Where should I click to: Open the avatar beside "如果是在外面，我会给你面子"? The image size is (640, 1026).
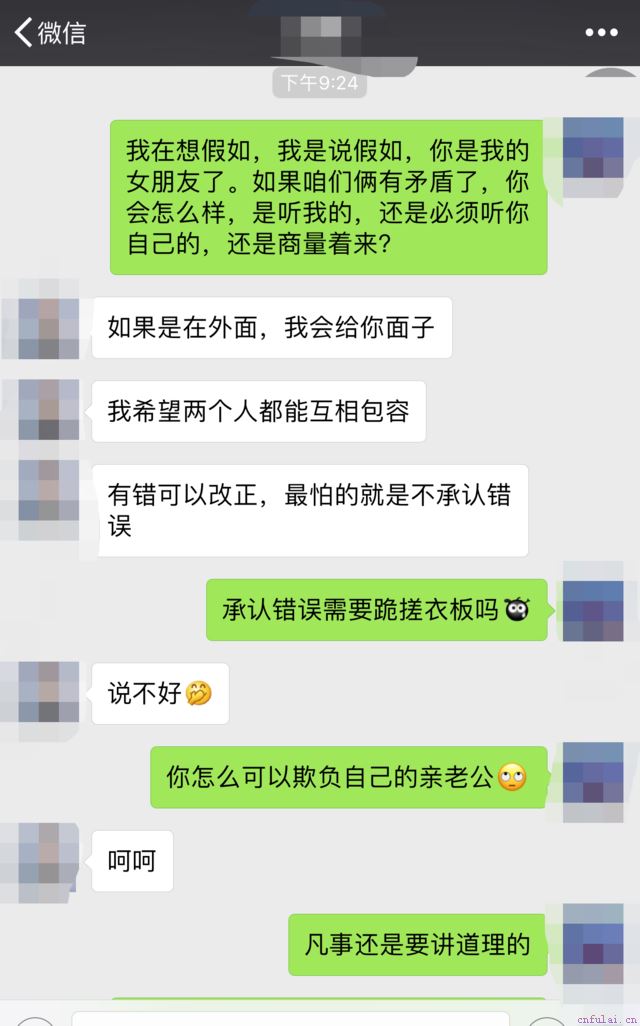(x=42, y=327)
